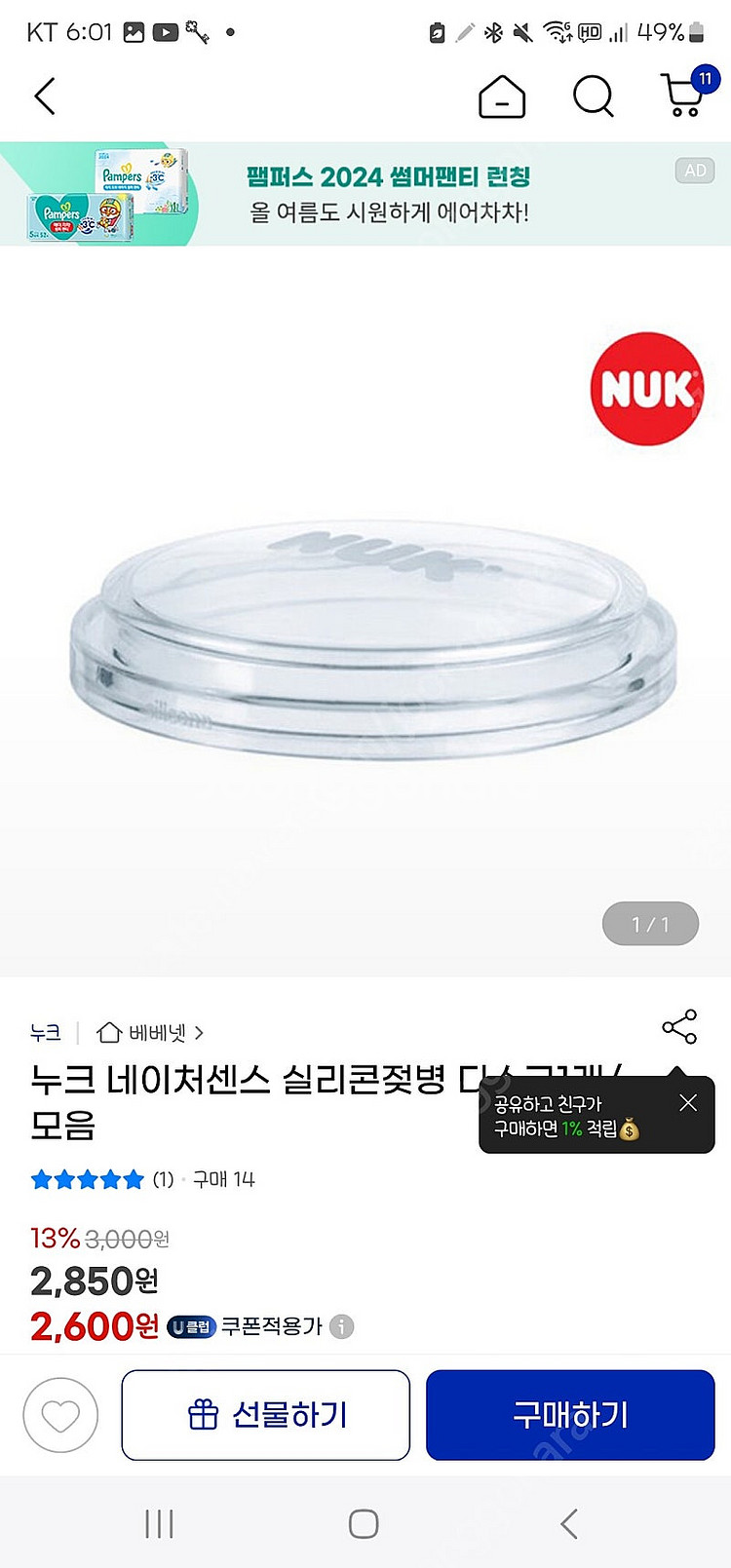Open the 누크 brand link
The image size is (731, 1568).
pyautogui.click(x=46, y=1032)
